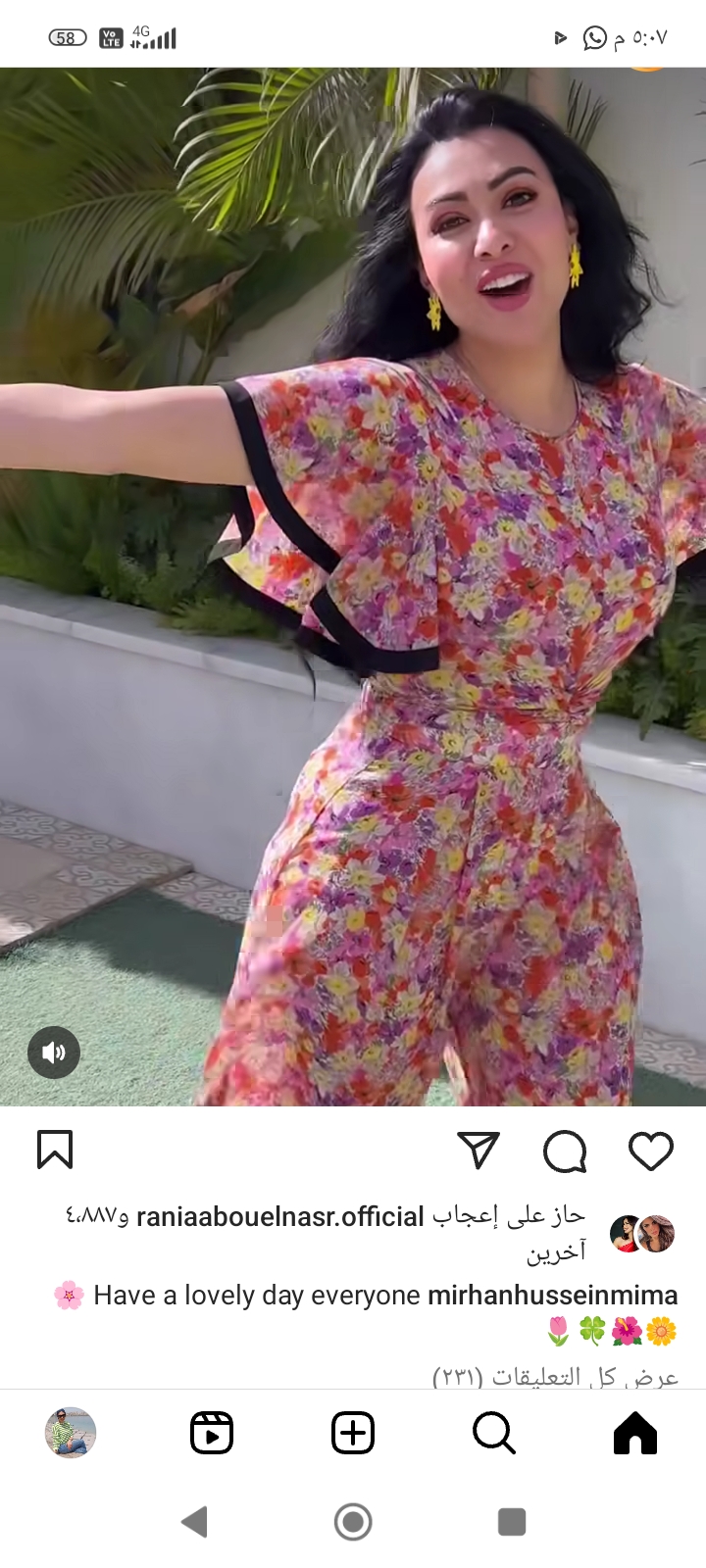Create a new post with the plus icon
This screenshot has width=706, height=1568.
tap(353, 1434)
